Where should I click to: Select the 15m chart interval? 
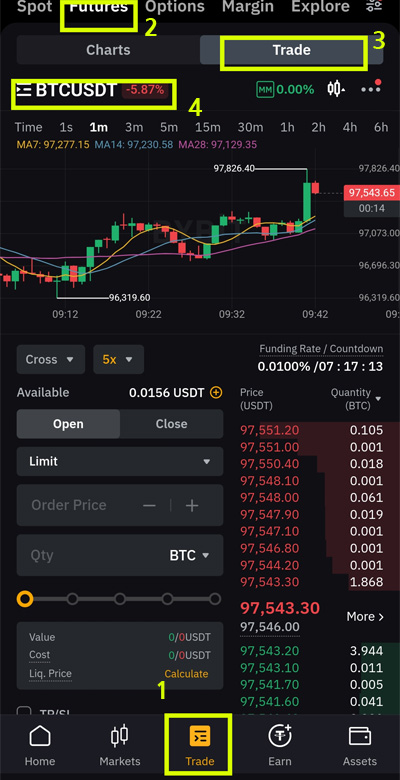207,127
